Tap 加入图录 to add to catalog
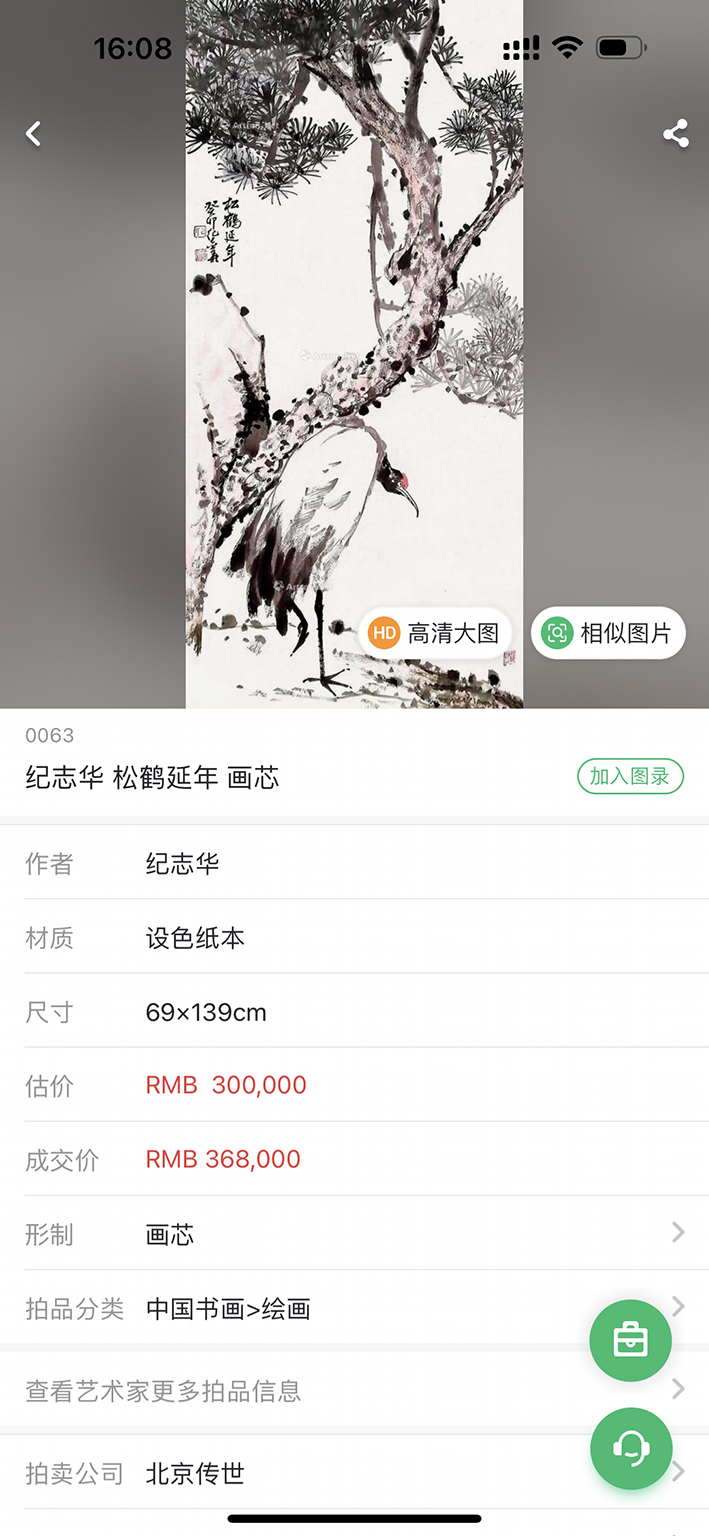 point(630,777)
